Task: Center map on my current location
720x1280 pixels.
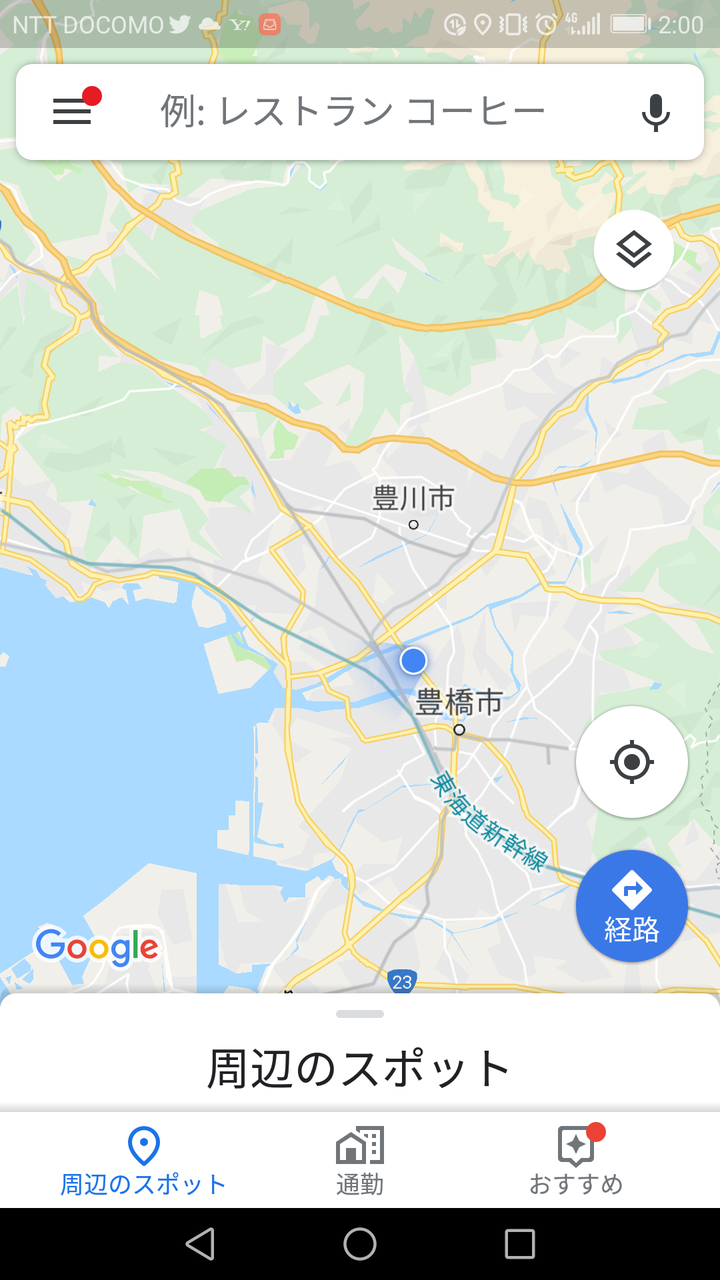Action: tap(632, 762)
